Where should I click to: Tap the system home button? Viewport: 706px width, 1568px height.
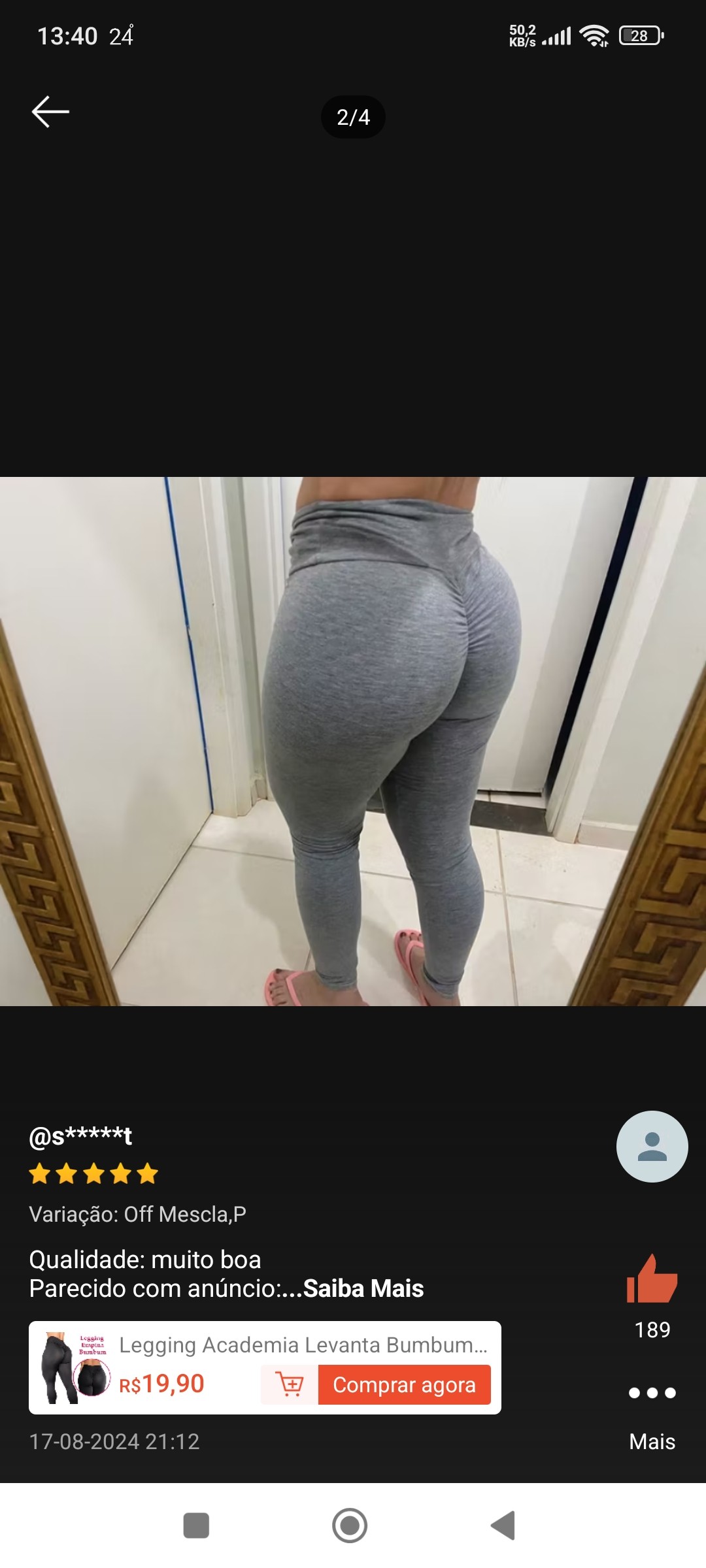point(350,1526)
